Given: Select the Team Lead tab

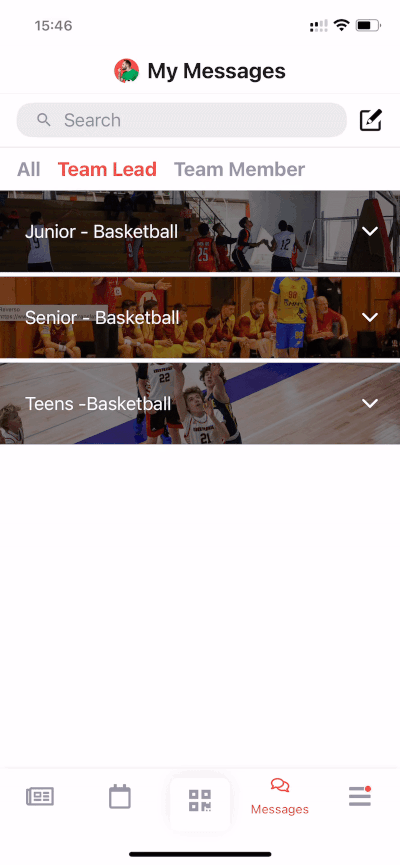Looking at the screenshot, I should [107, 169].
